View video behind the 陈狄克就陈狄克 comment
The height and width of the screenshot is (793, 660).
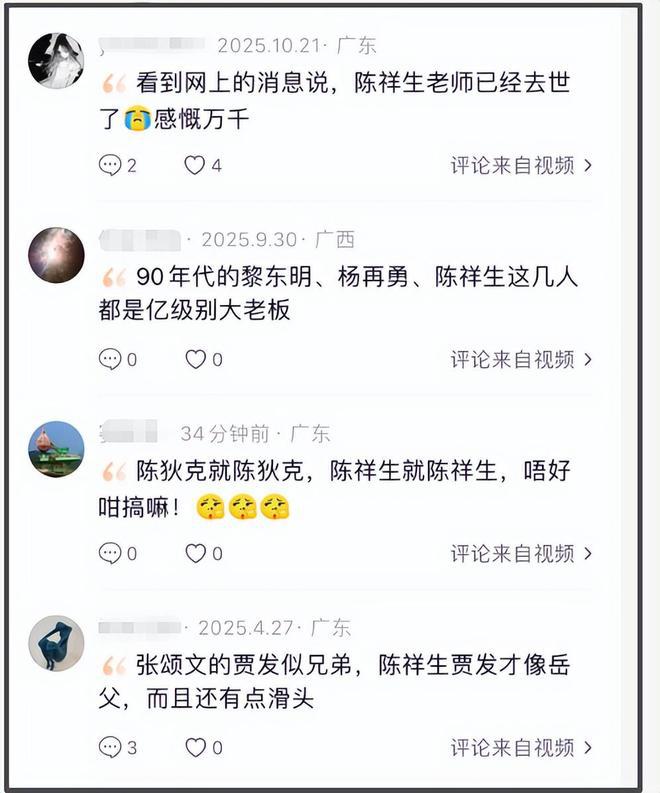[x=521, y=553]
